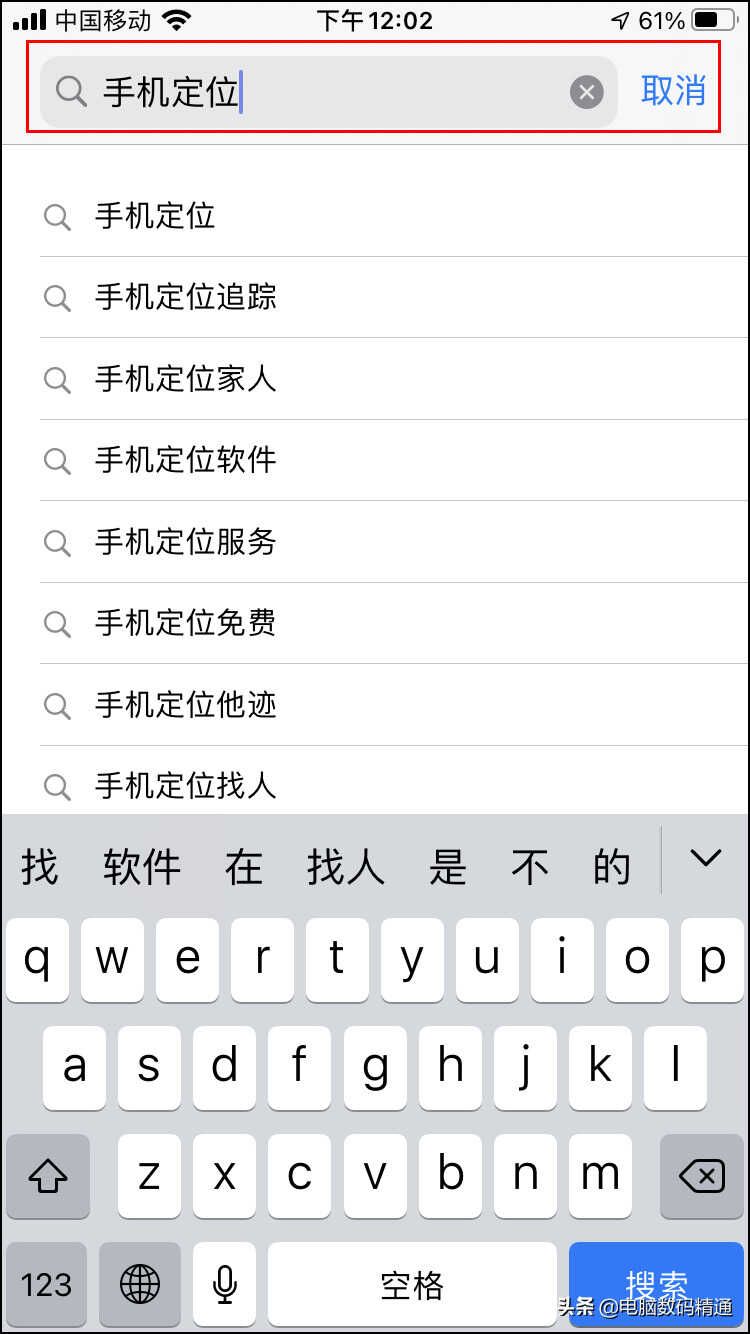
Task: Tap the search field containing 手机定位
Action: coord(328,92)
